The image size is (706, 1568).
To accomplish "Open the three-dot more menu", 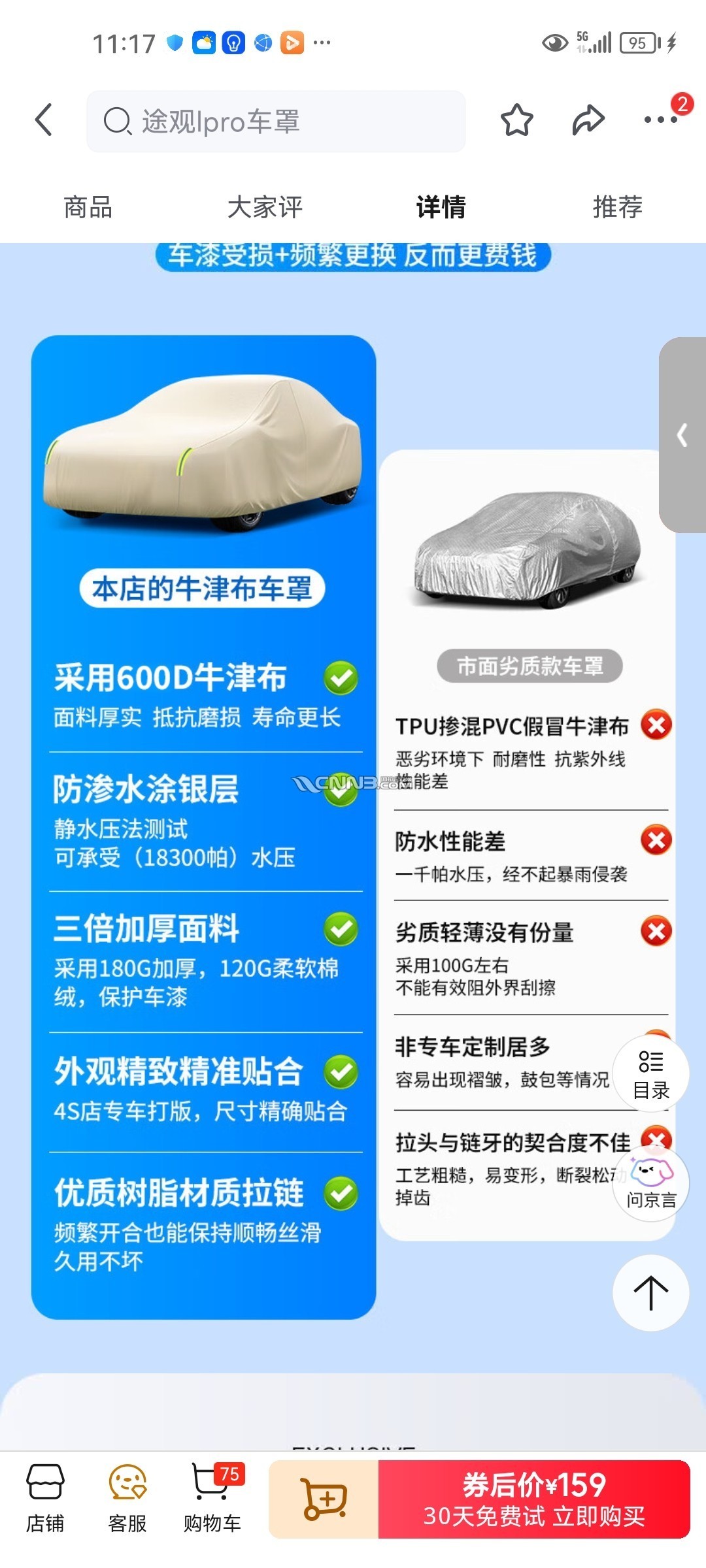I will pyautogui.click(x=660, y=120).
